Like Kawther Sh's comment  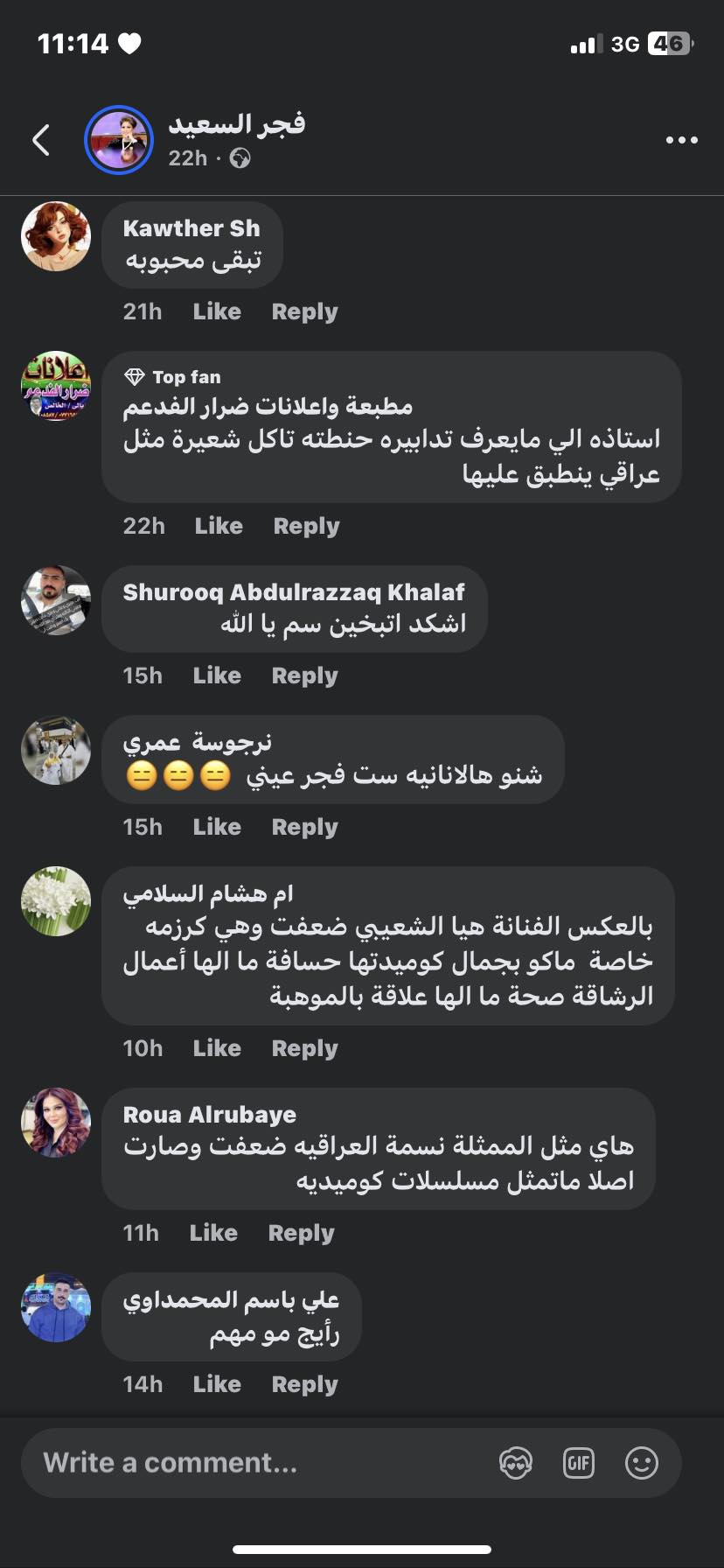[217, 311]
